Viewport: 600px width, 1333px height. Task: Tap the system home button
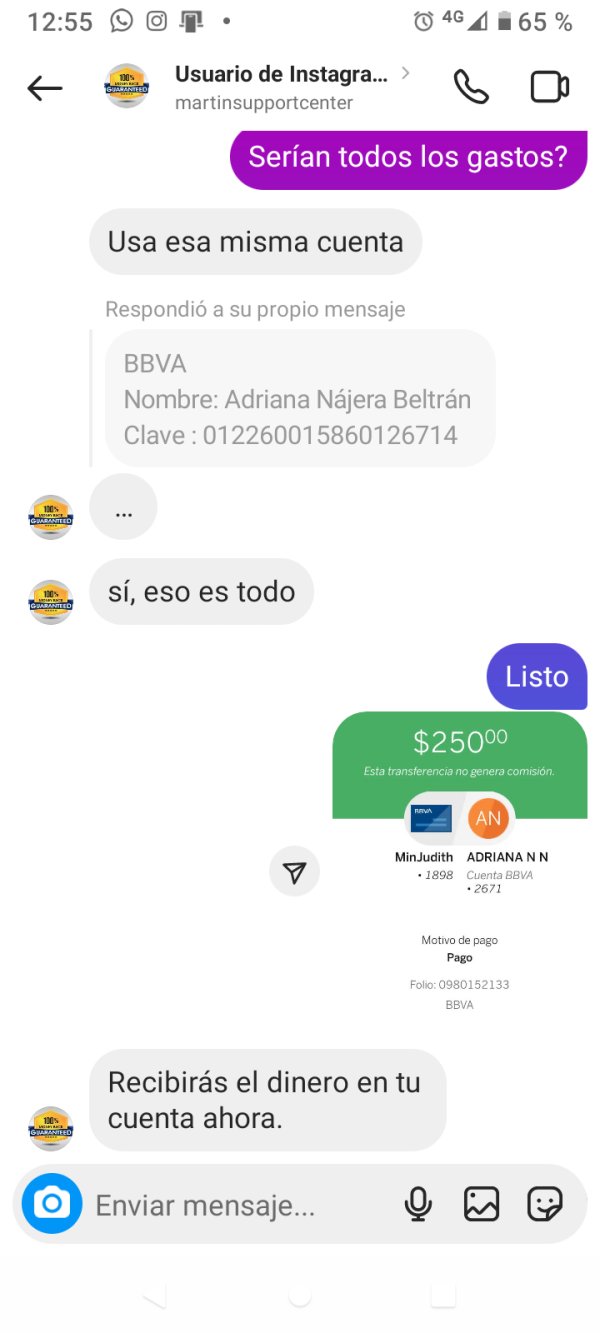point(300,1296)
